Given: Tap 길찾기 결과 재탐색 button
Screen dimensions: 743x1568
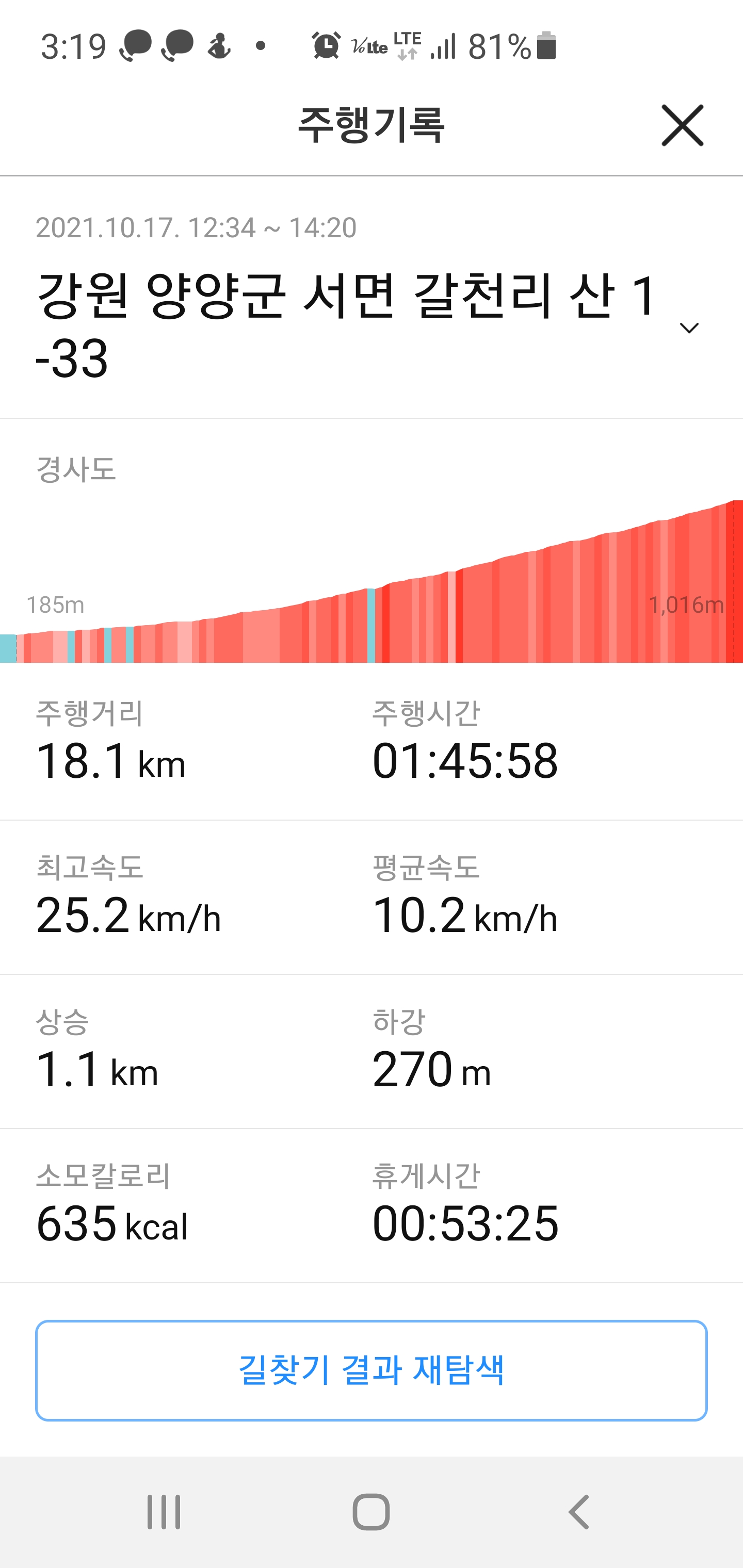Looking at the screenshot, I should point(371,1370).
